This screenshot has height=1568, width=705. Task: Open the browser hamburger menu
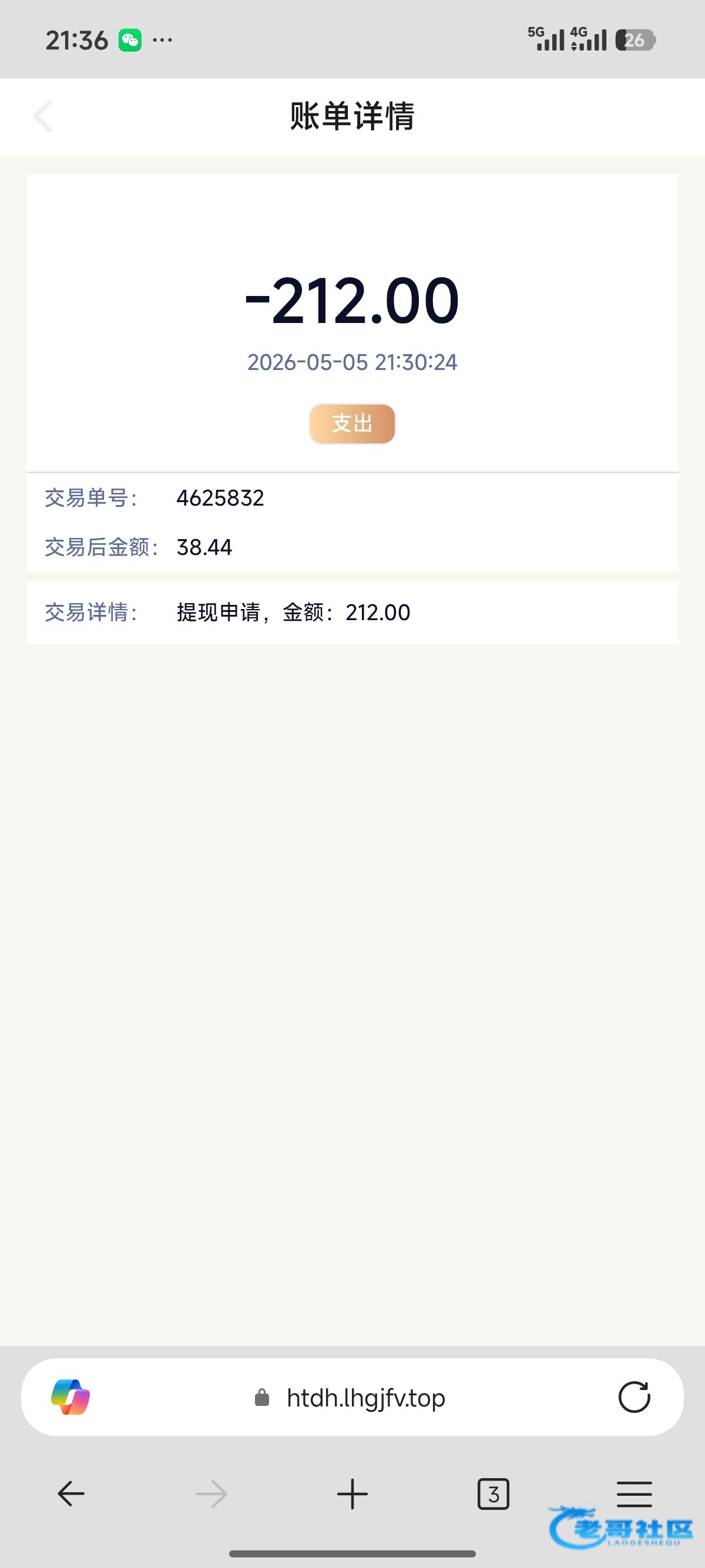point(634,1494)
